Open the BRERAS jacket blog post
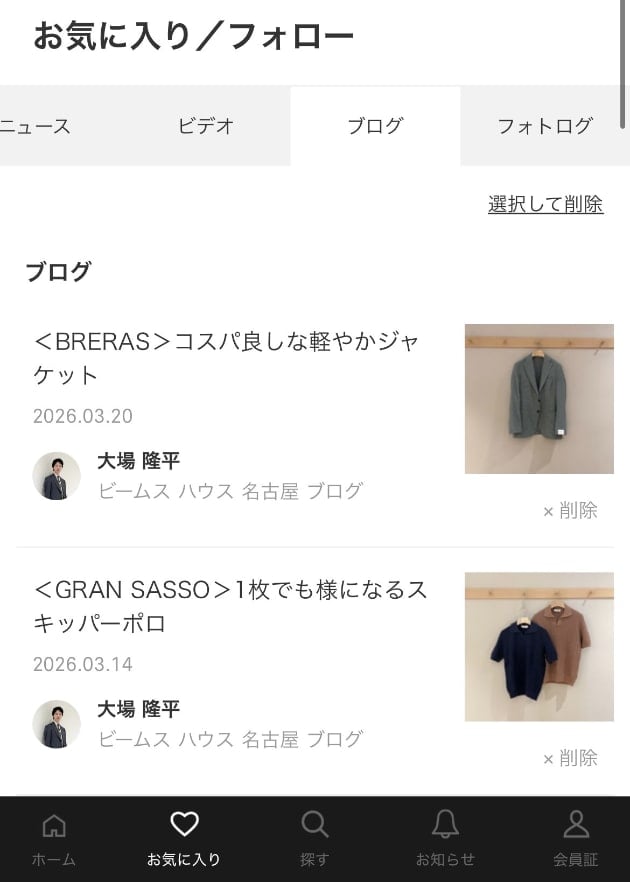 click(226, 358)
